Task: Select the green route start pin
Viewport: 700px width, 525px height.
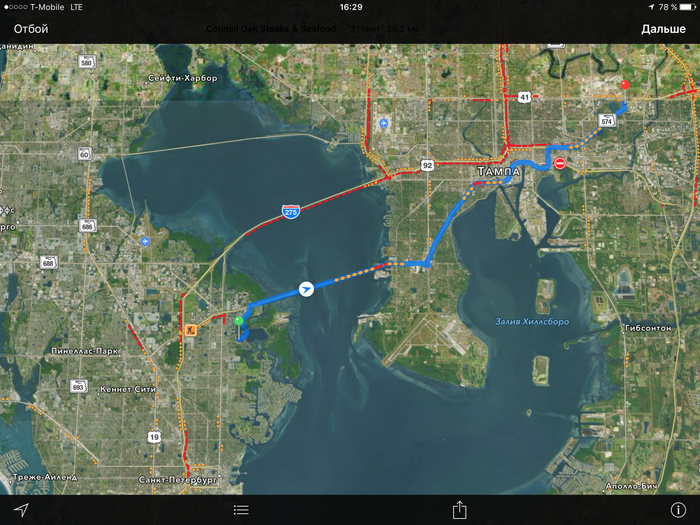Action: tap(239, 321)
